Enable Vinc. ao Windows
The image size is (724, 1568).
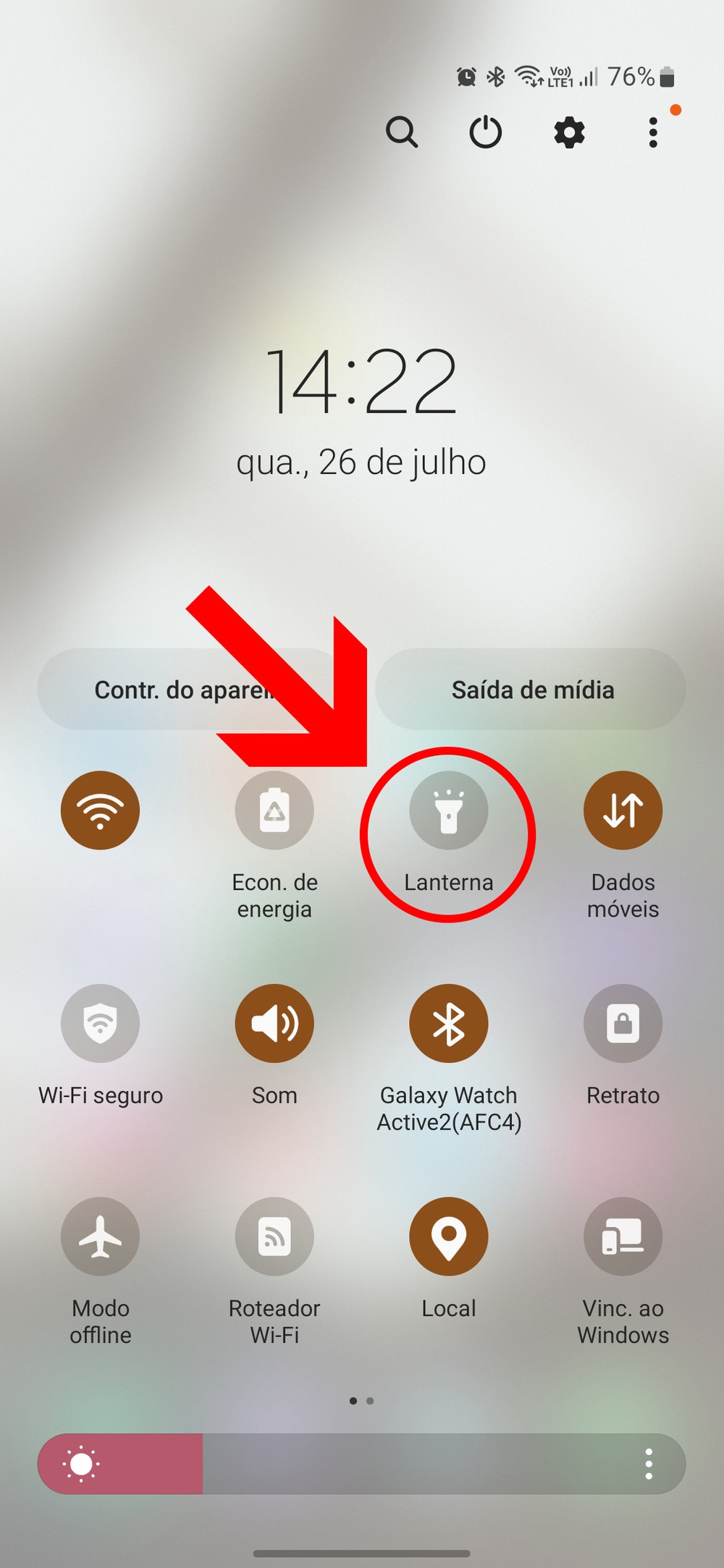623,1236
